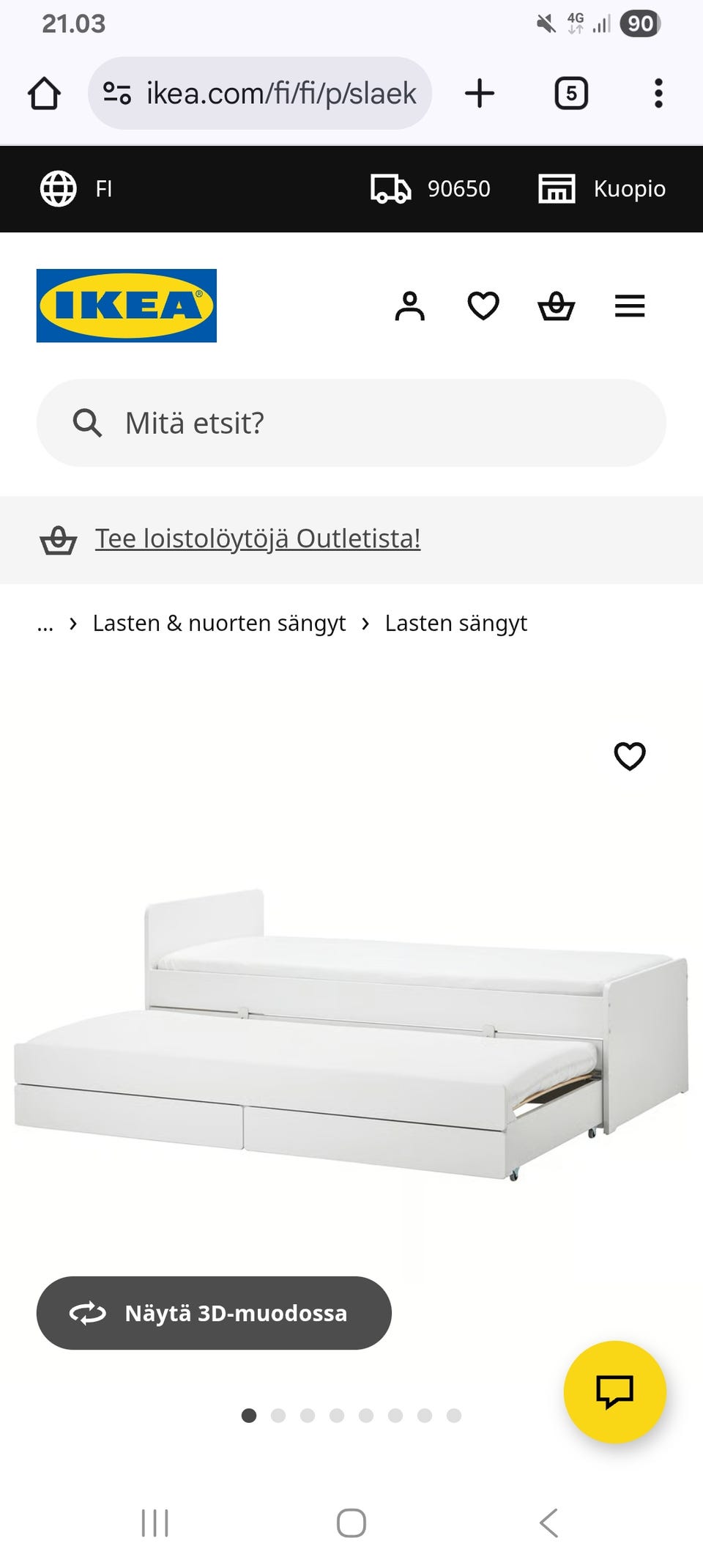Open the yellow chat button
The width and height of the screenshot is (703, 1568).
pos(614,1391)
